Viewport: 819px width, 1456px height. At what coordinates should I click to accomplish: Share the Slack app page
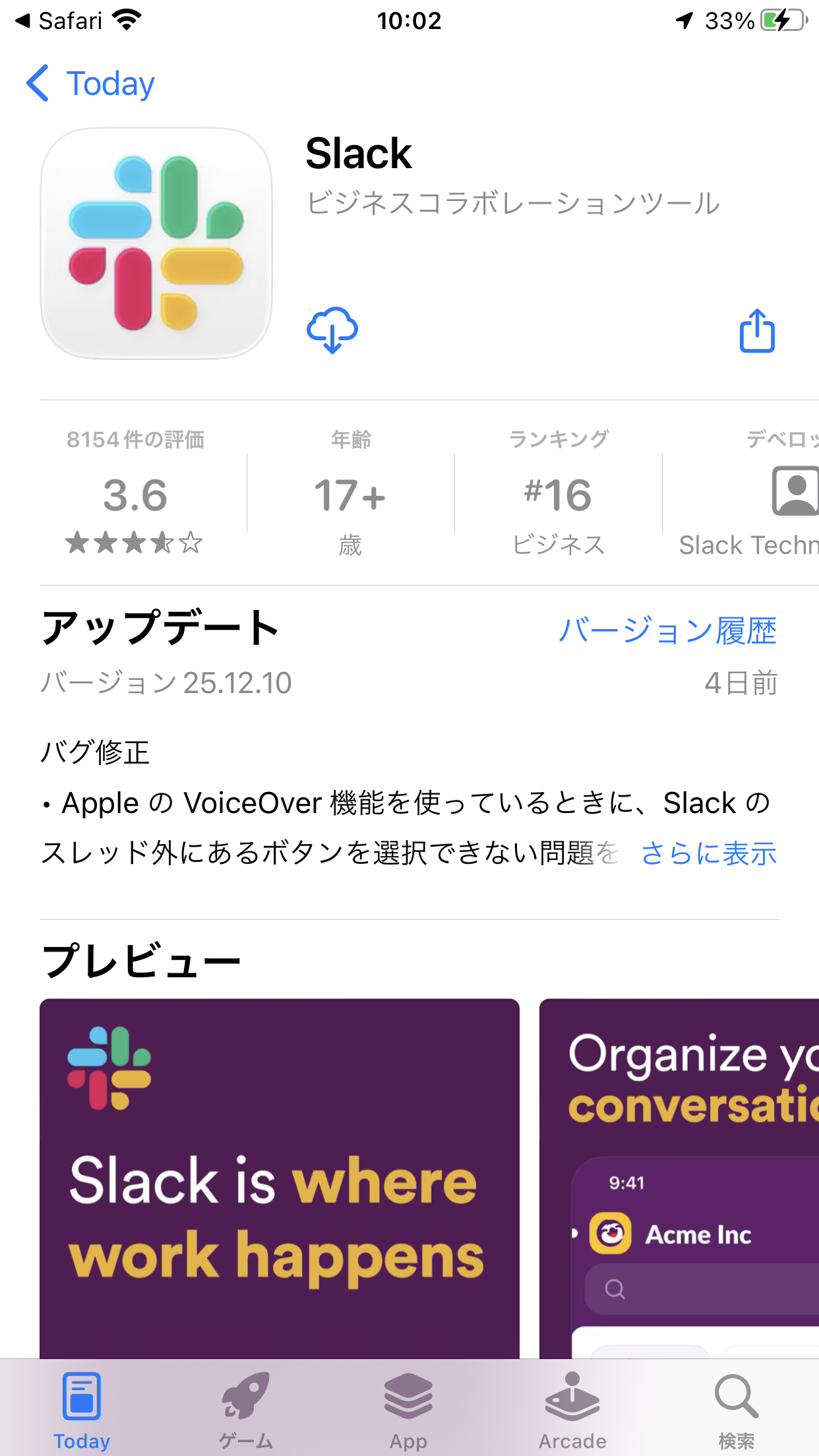(x=756, y=330)
